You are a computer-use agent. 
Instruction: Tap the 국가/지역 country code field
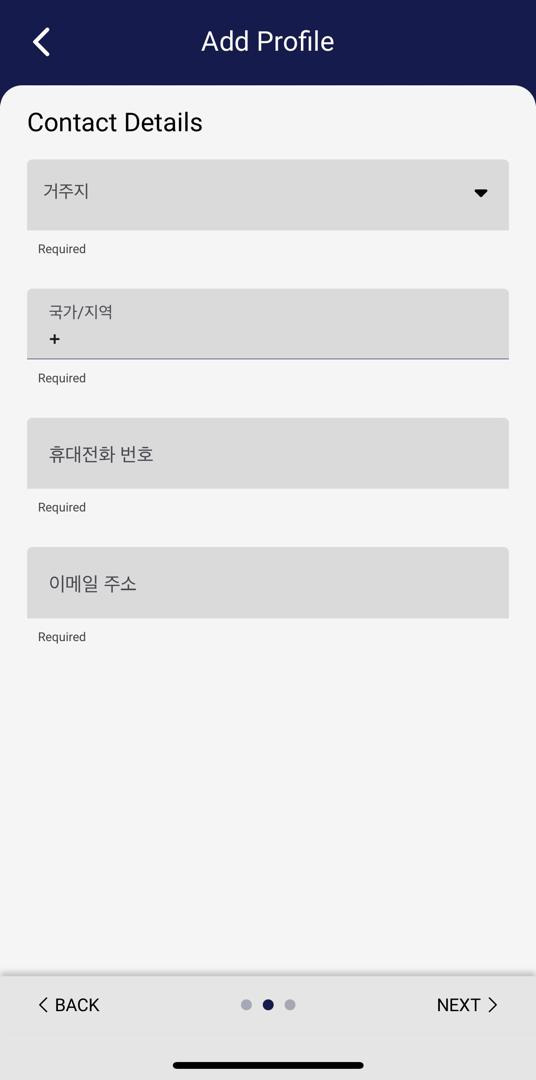(x=268, y=324)
